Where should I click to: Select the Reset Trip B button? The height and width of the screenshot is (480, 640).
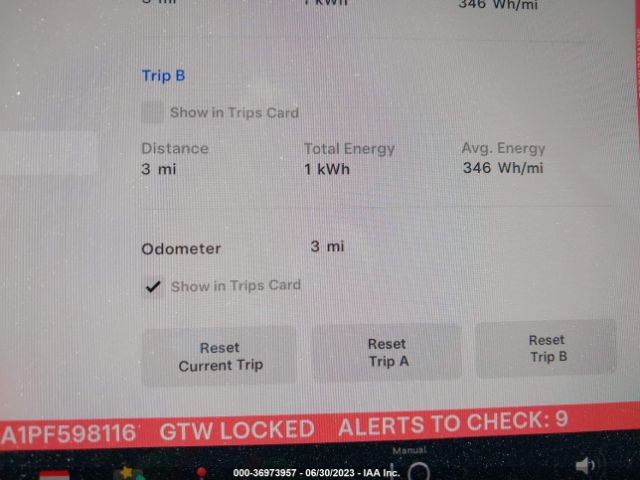(546, 349)
